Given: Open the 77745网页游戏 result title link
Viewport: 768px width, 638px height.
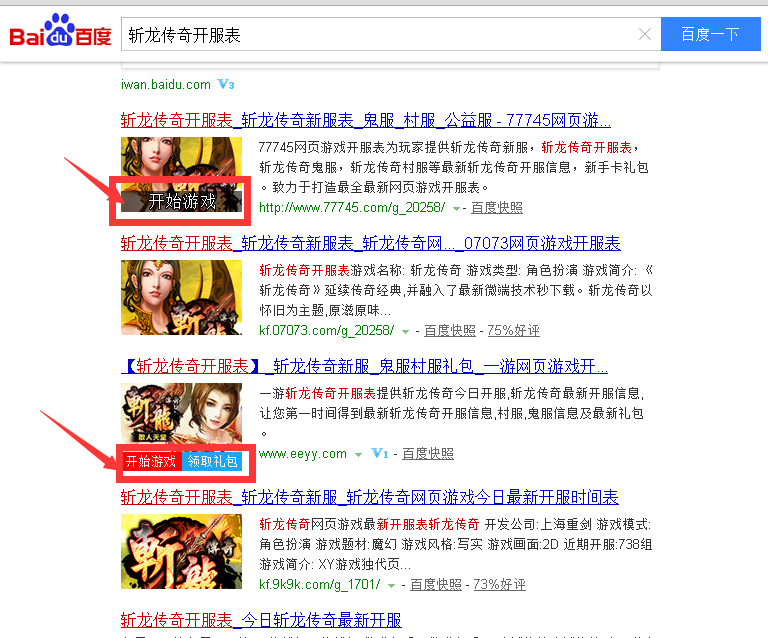Looking at the screenshot, I should point(366,120).
